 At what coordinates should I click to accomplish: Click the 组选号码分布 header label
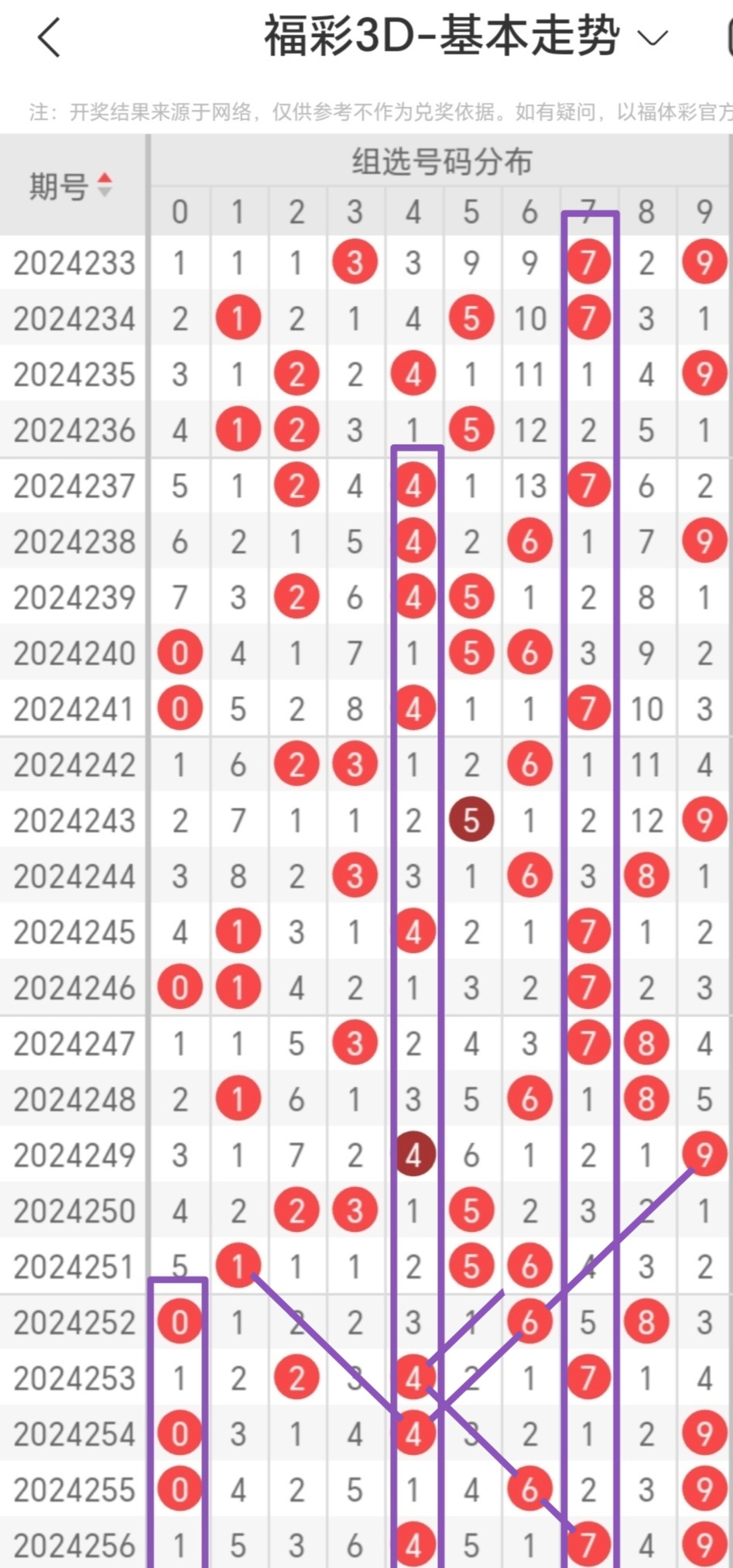point(442,161)
